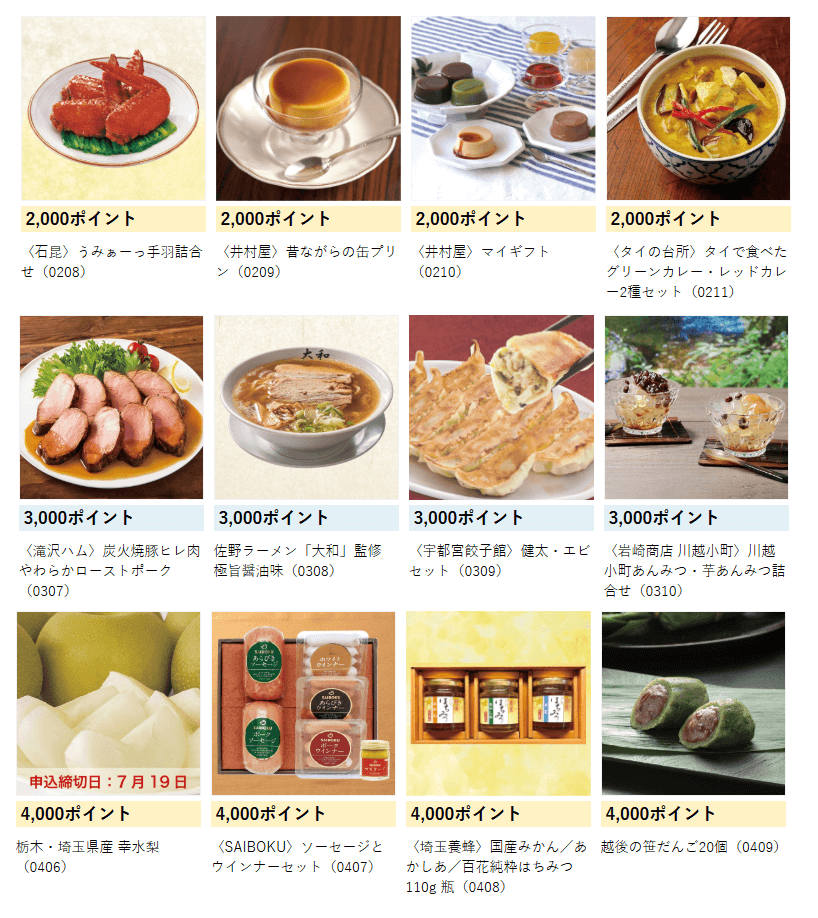Choose 滝沢ハム ローストポーク product
The width and height of the screenshot is (818, 918).
coord(111,407)
